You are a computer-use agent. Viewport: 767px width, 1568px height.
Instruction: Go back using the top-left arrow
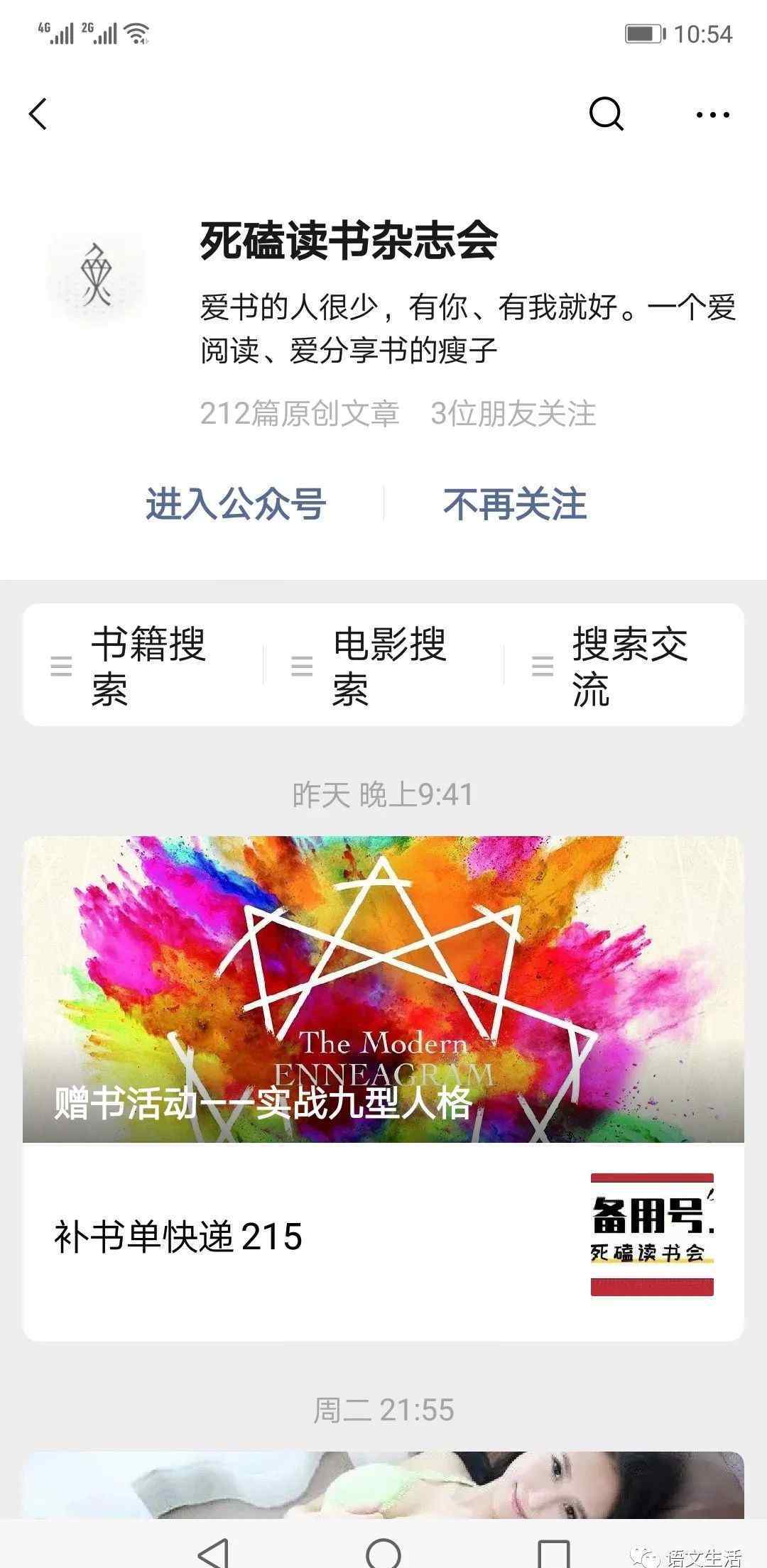(x=38, y=114)
